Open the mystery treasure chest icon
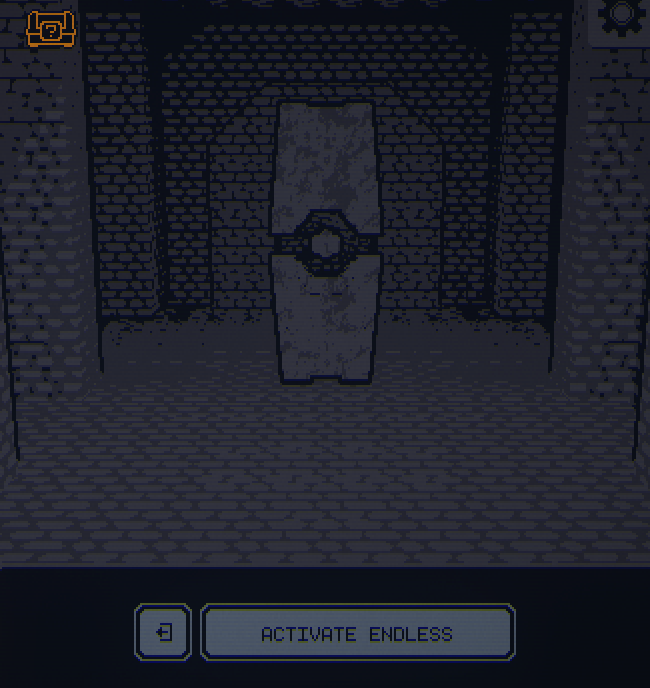 click(50, 29)
